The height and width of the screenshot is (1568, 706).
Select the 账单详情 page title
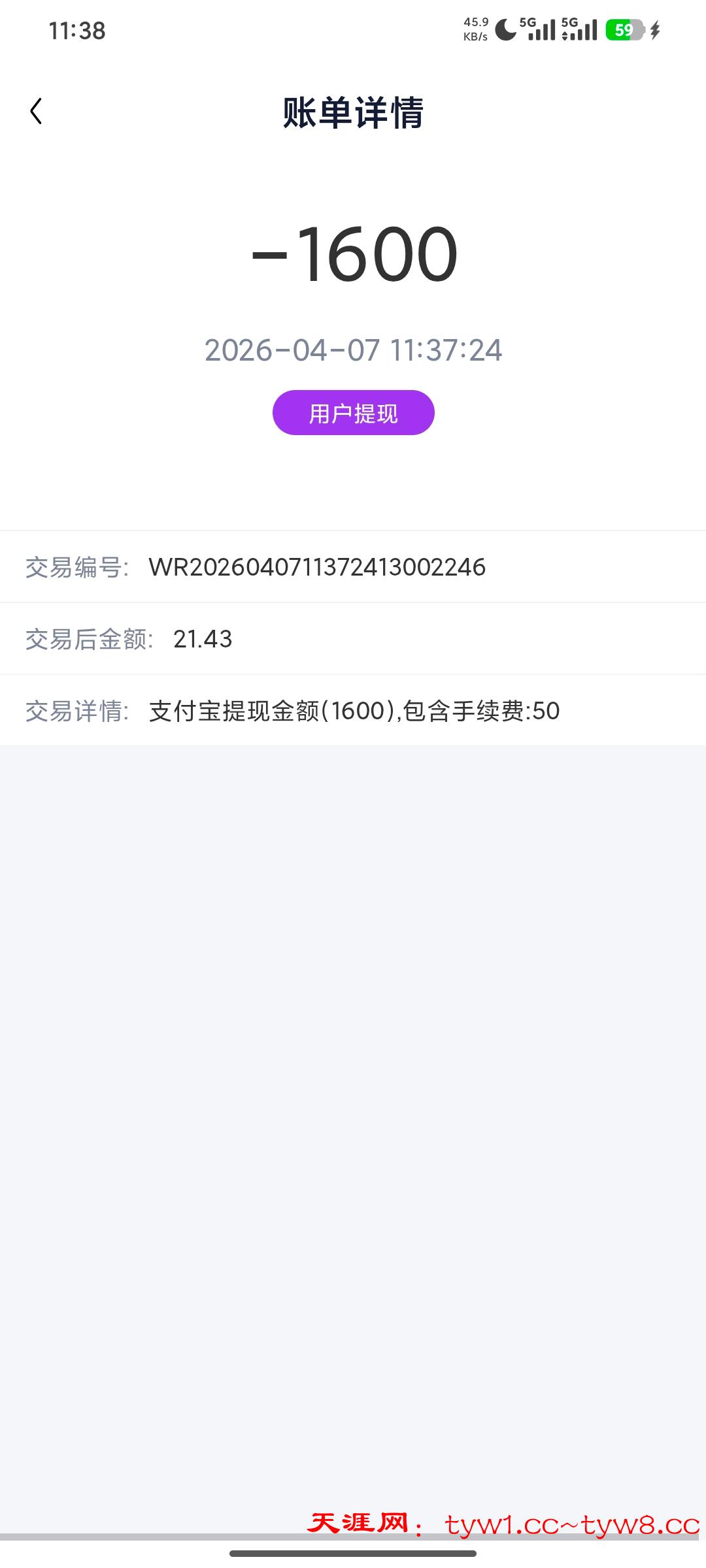[x=353, y=111]
